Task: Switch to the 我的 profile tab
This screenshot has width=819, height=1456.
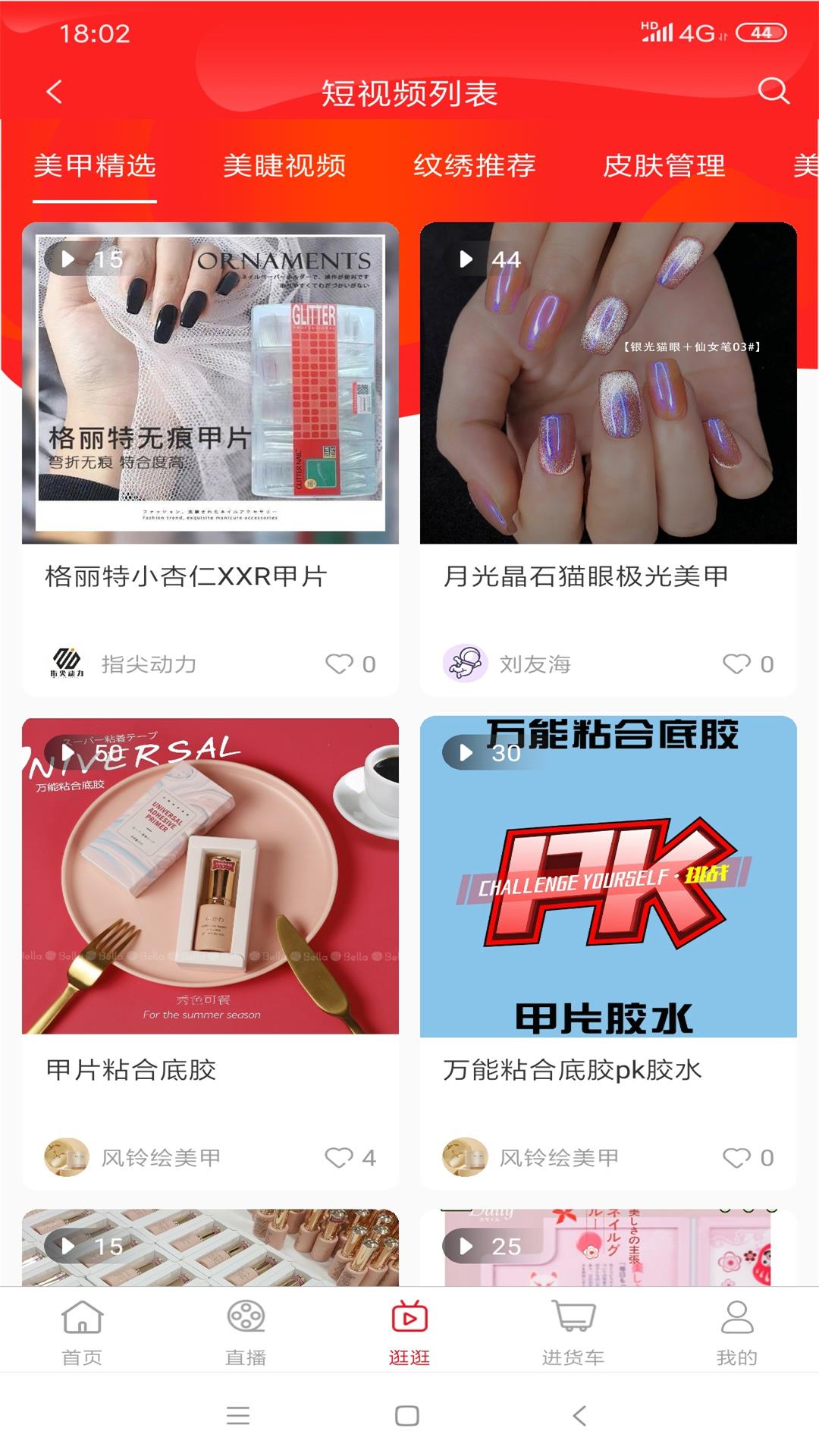Action: pos(737,1332)
